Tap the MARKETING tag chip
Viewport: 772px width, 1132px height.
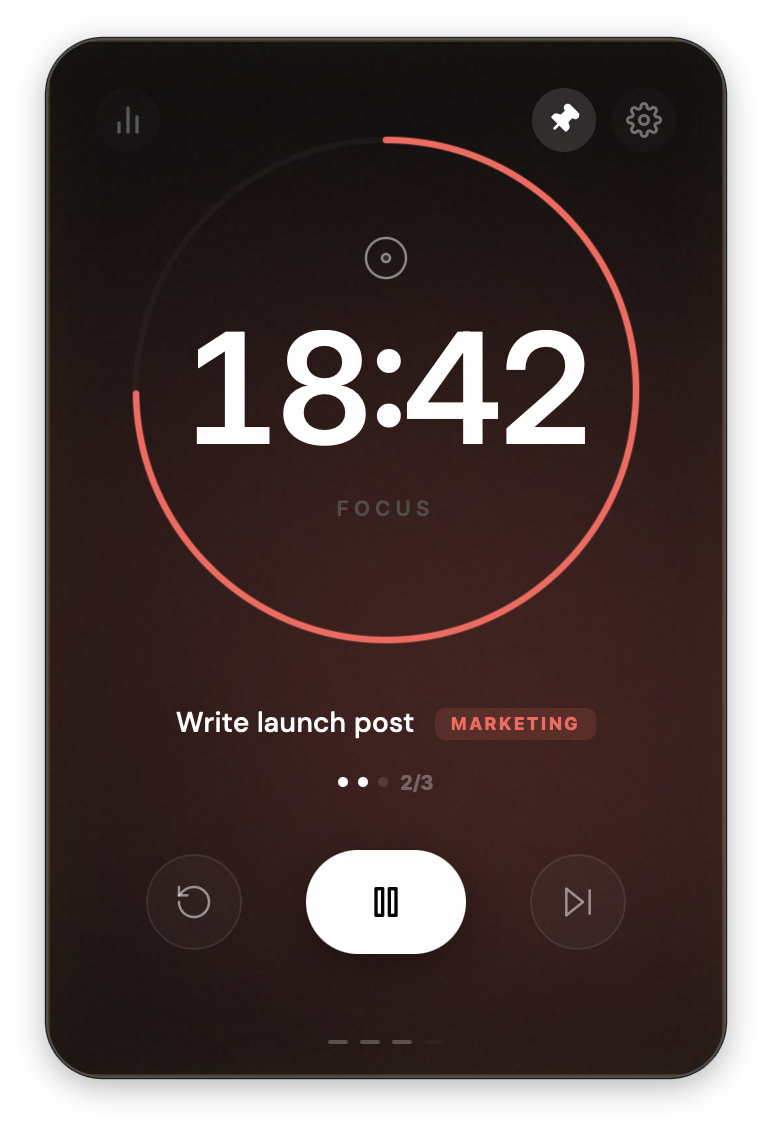(515, 724)
